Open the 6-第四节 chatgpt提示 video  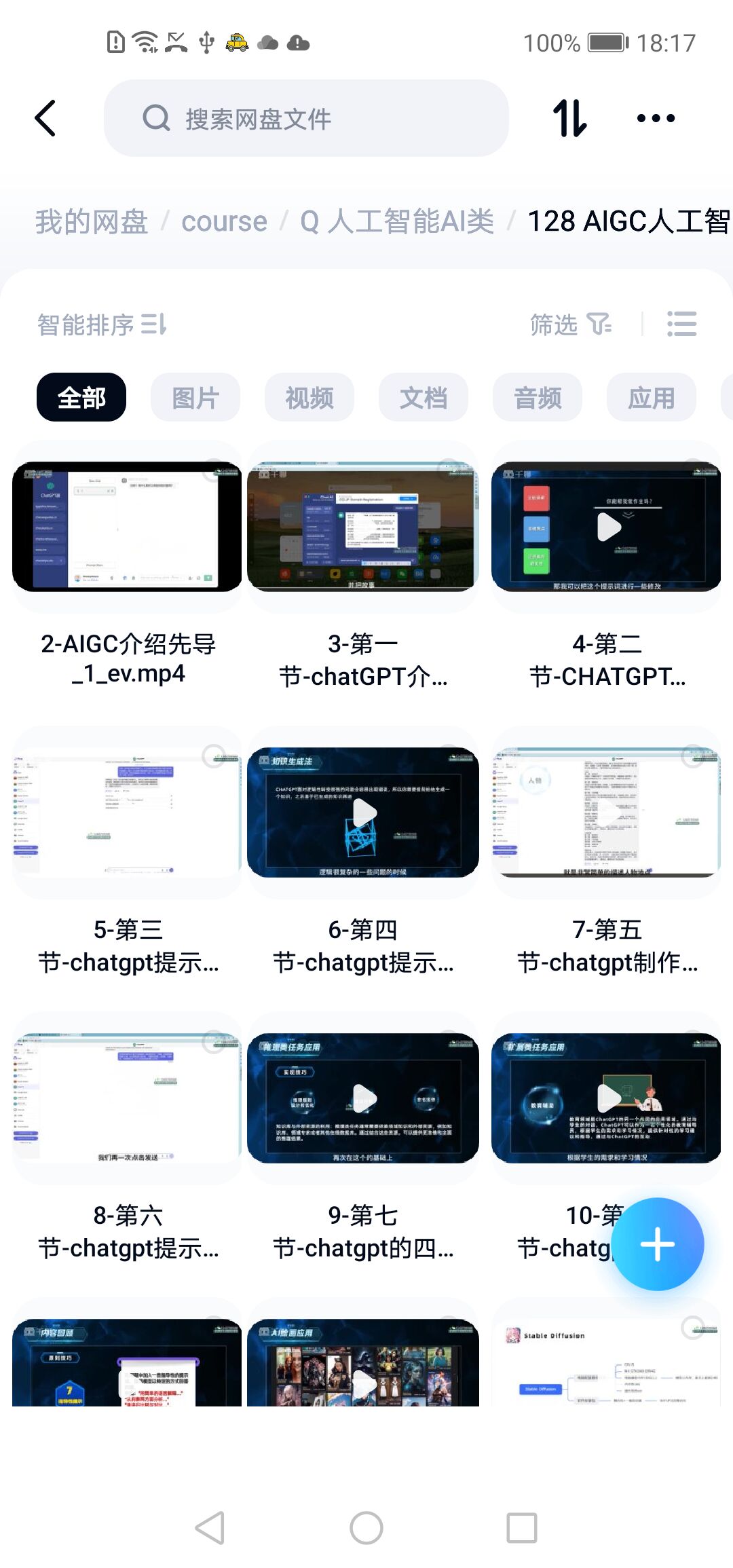click(362, 813)
